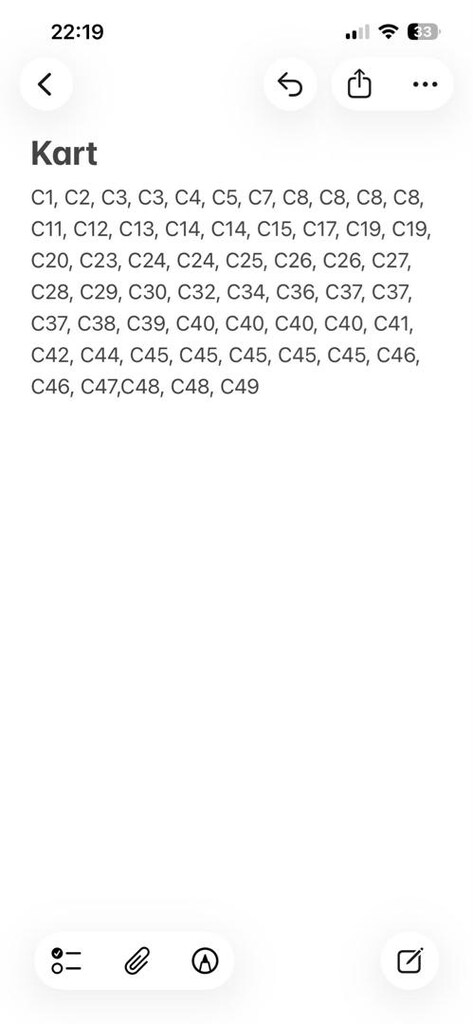473x1024 pixels.
Task: Attach a file with the paperclip
Action: (137, 961)
